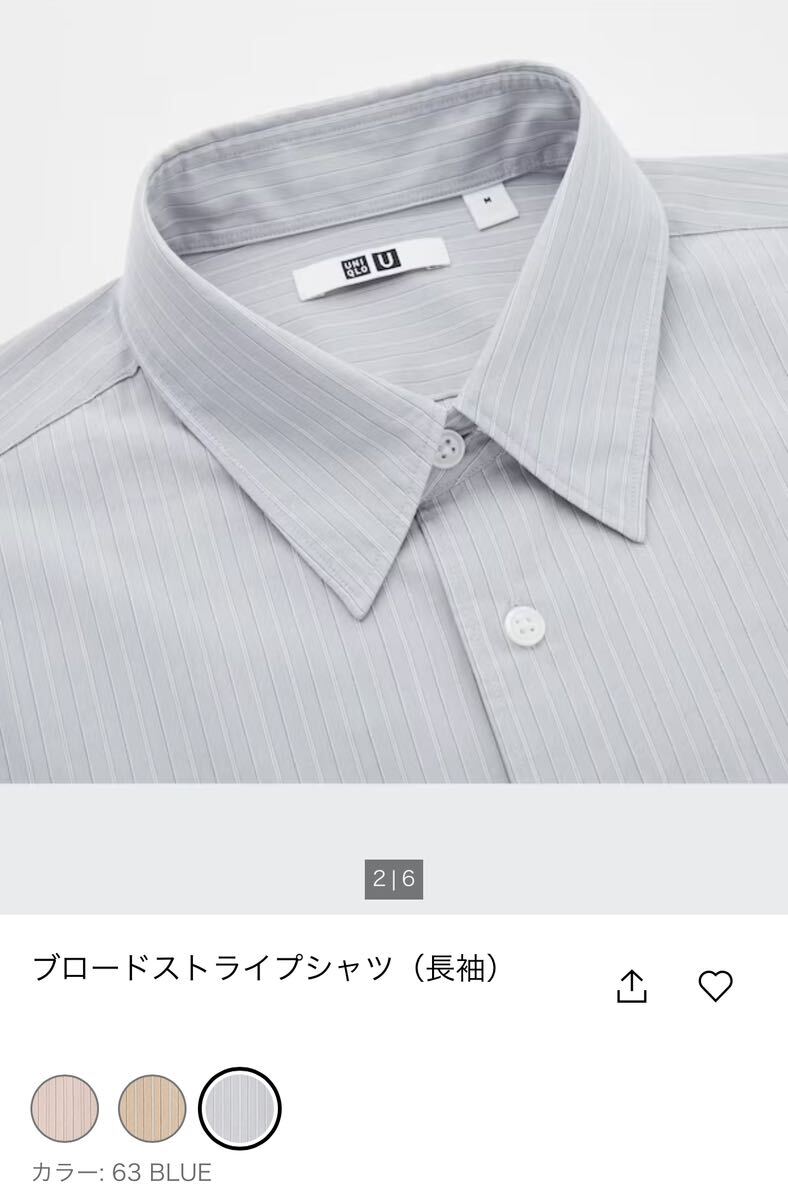Click the heart icon right of the share icon
Image resolution: width=788 pixels, height=1200 pixels.
(715, 986)
